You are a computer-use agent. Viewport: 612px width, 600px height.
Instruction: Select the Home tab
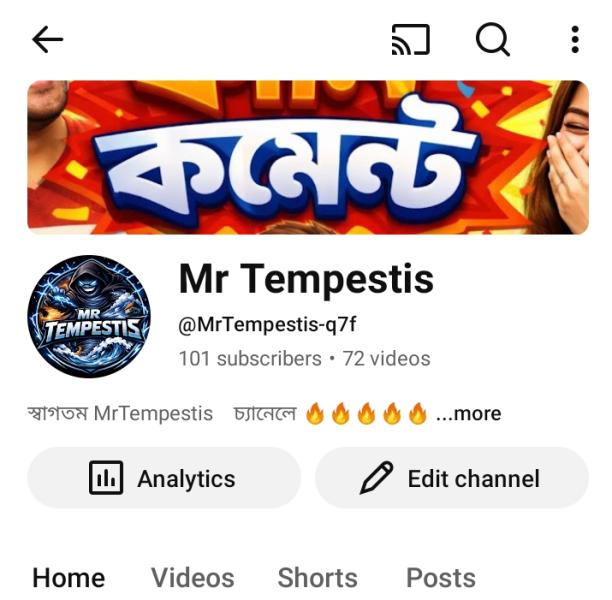(x=68, y=578)
